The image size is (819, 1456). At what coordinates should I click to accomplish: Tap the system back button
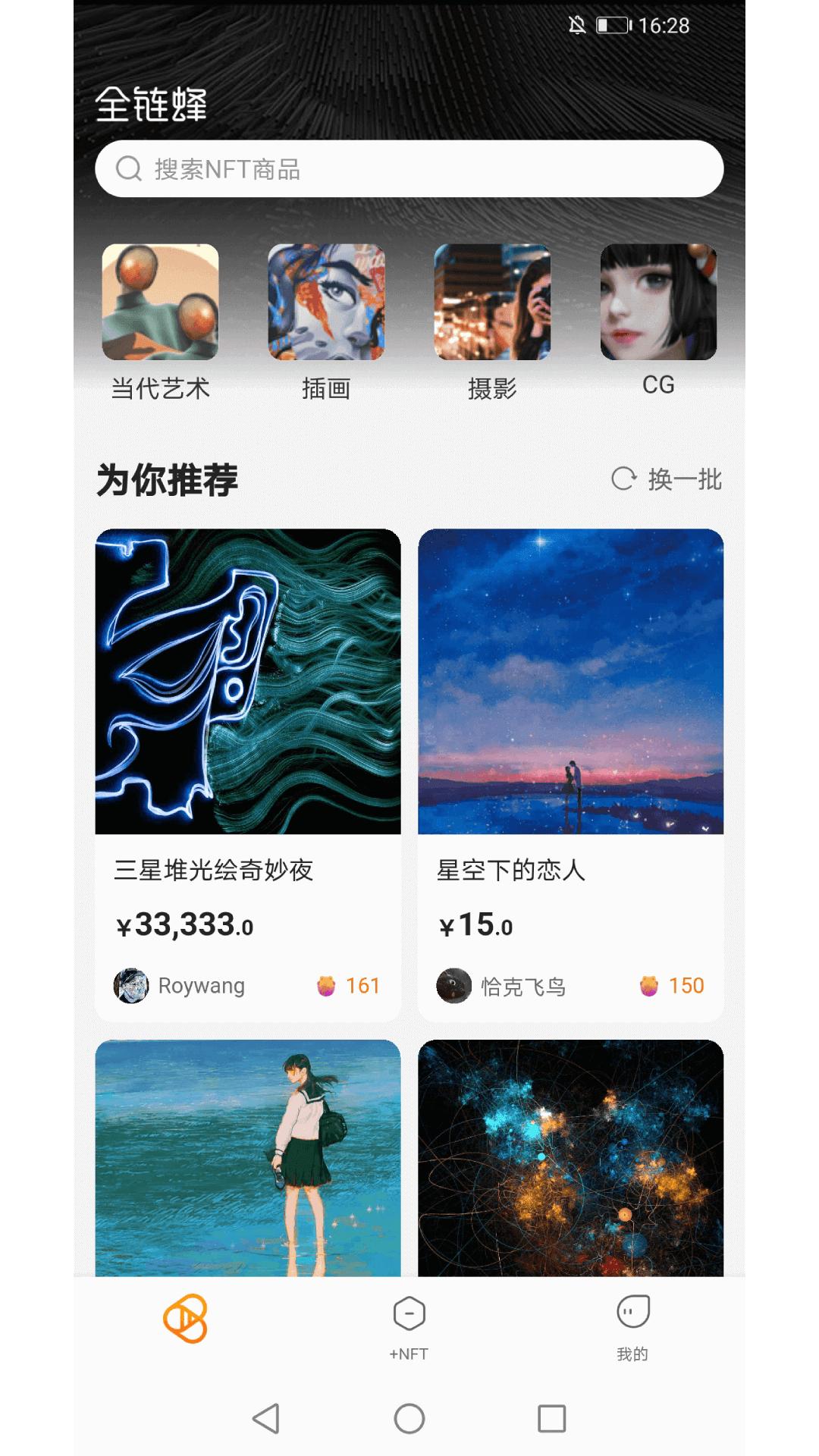click(x=266, y=1418)
